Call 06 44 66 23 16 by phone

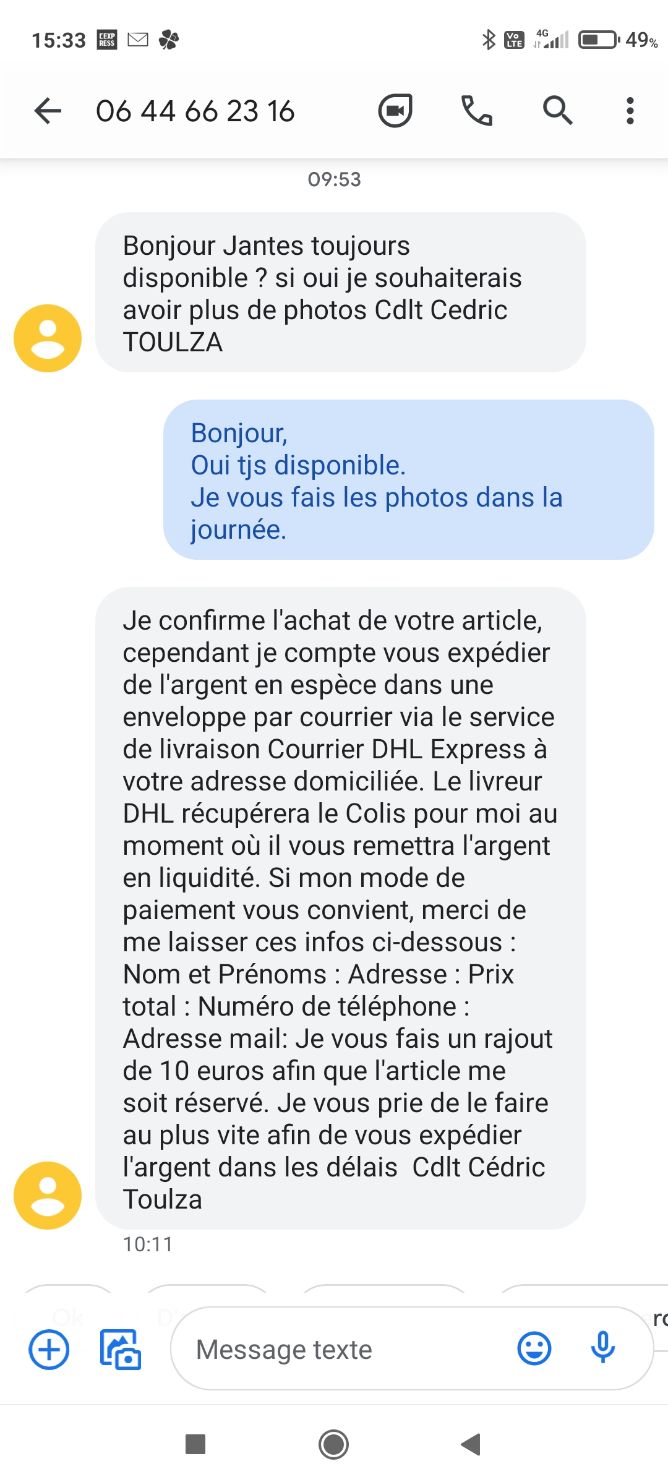tap(476, 111)
